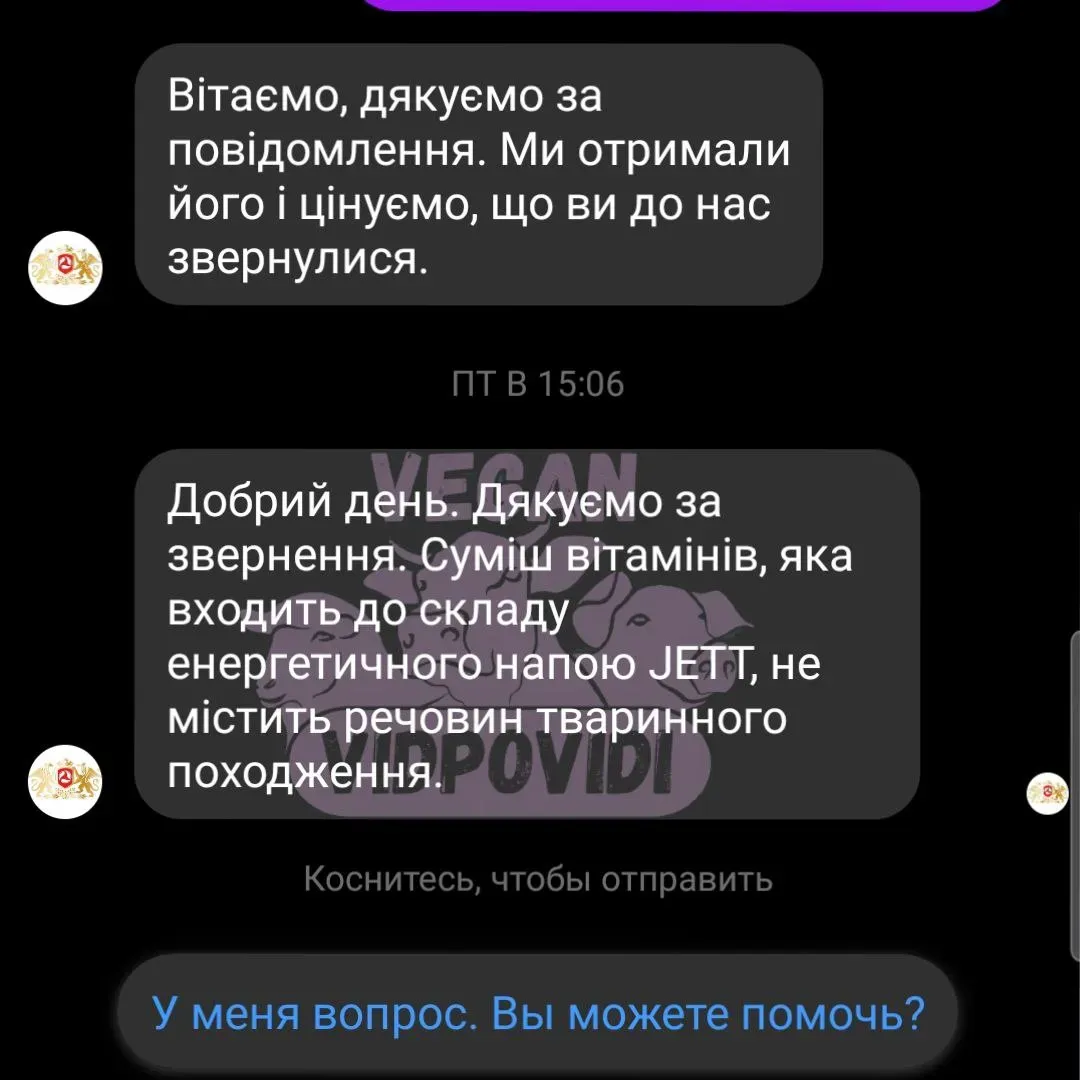The image size is (1080, 1080).
Task: Open sender's avatar beside the "Добрий день" message
Action: tap(65, 781)
